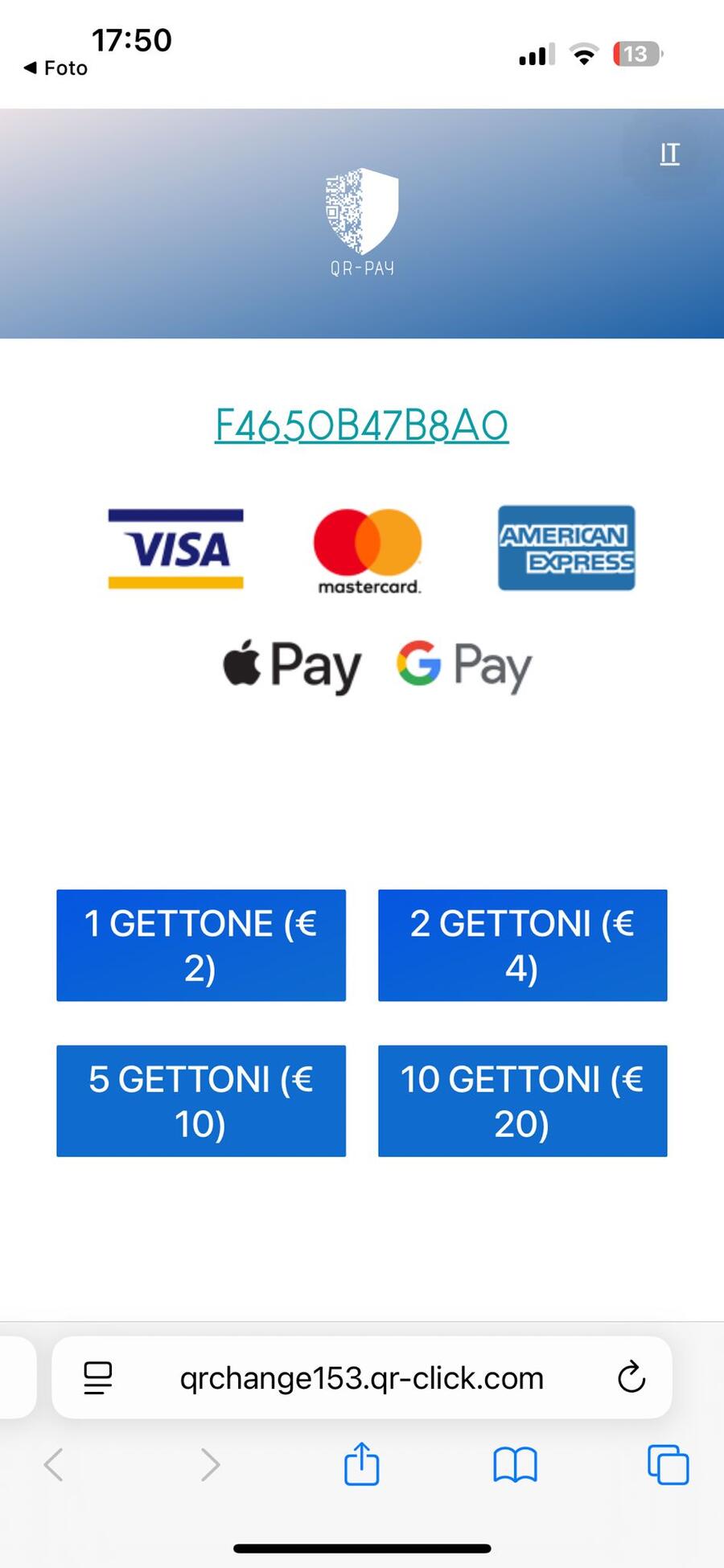Viewport: 724px width, 1568px height.
Task: Show all open tabs
Action: (668, 1464)
